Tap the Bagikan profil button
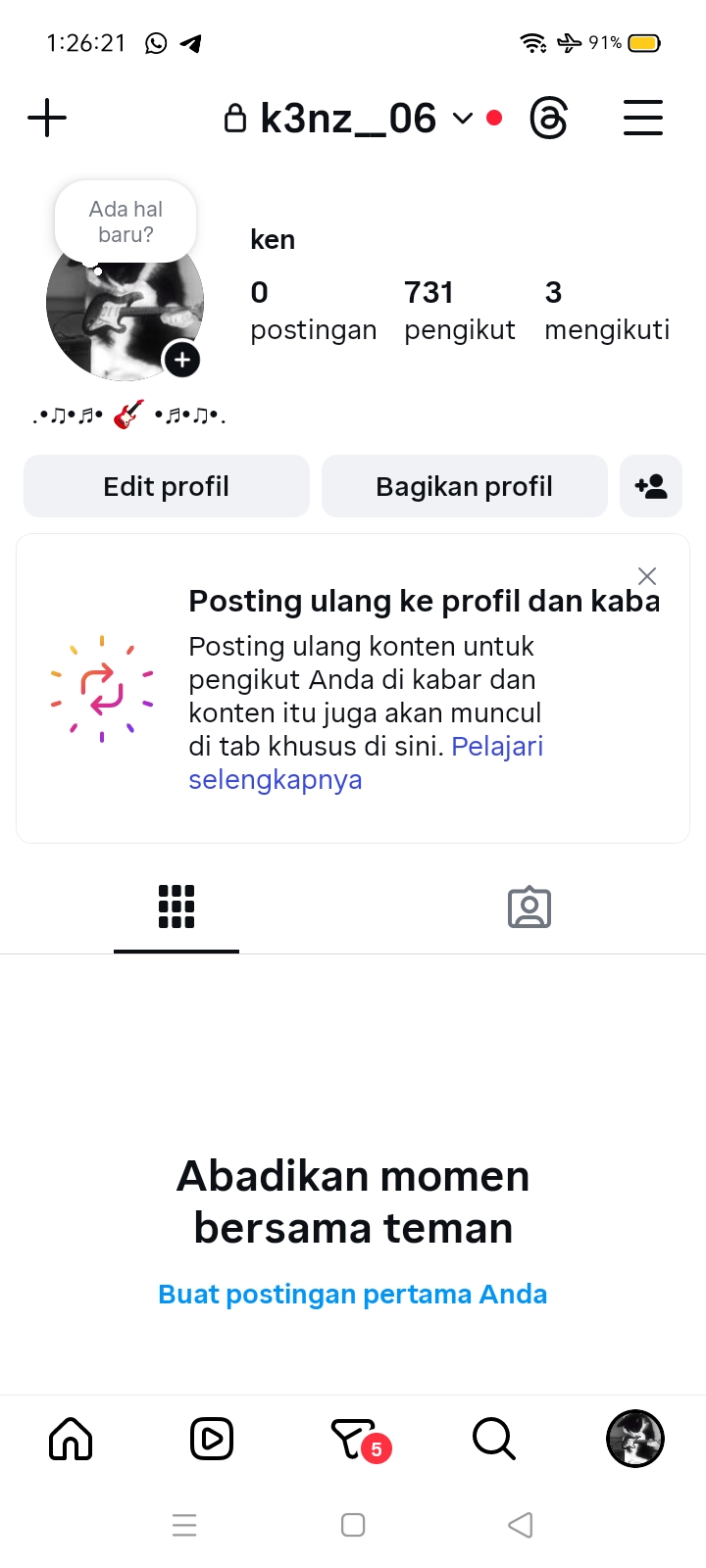 (x=465, y=486)
